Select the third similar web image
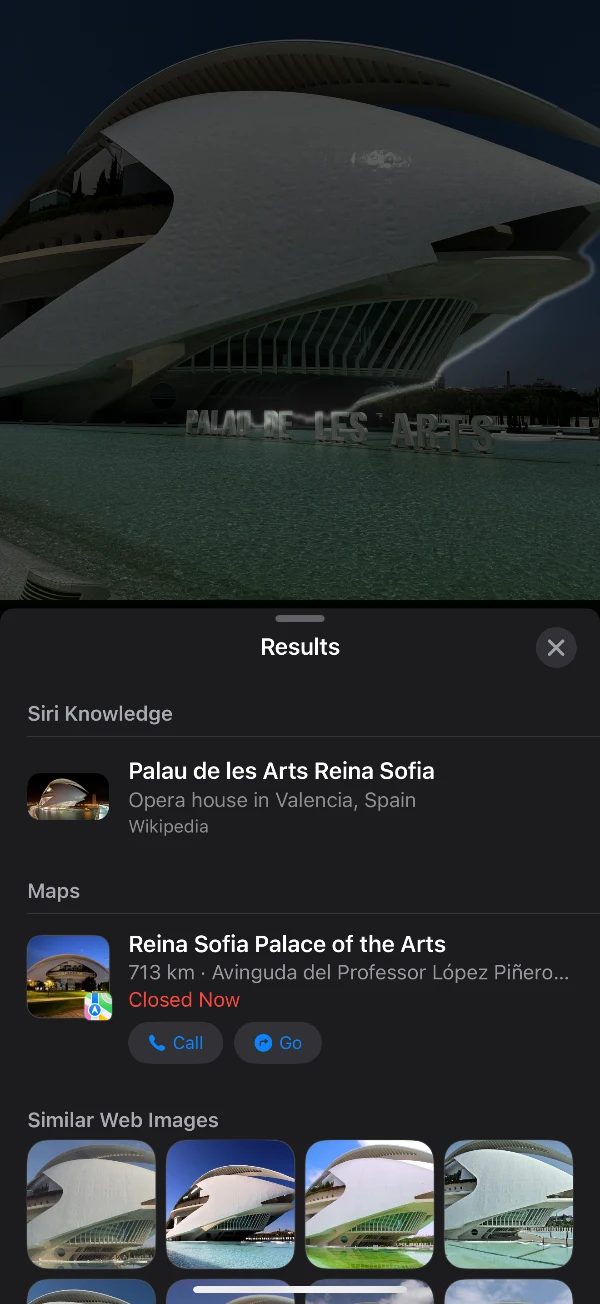 (369, 1205)
